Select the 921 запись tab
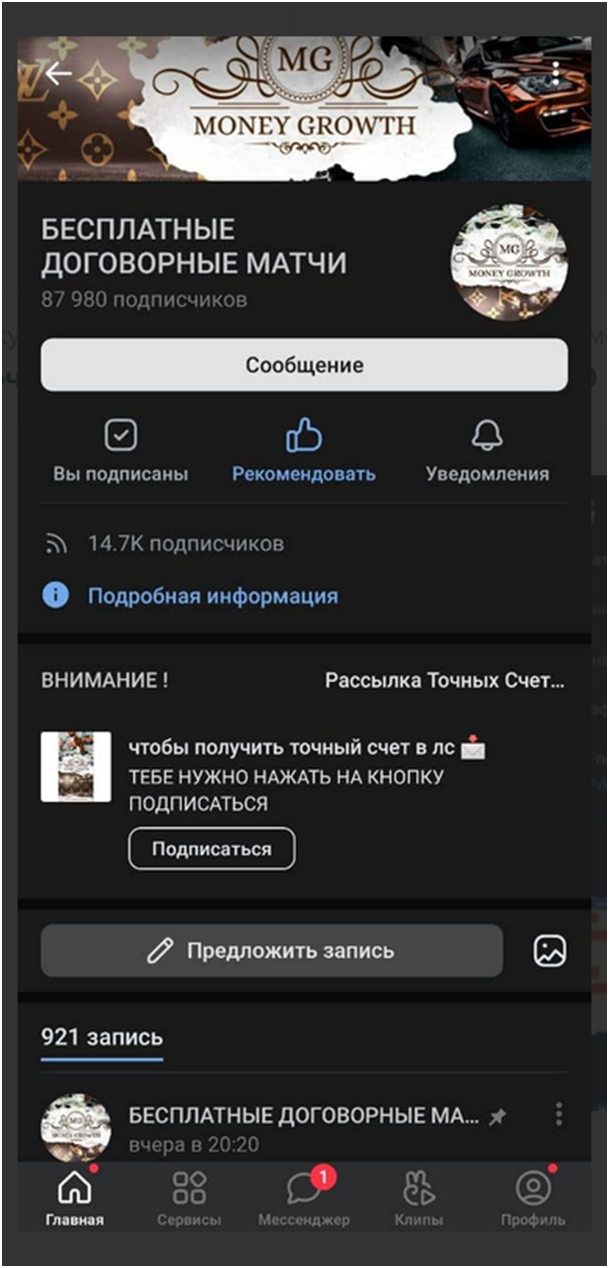 click(x=102, y=1038)
